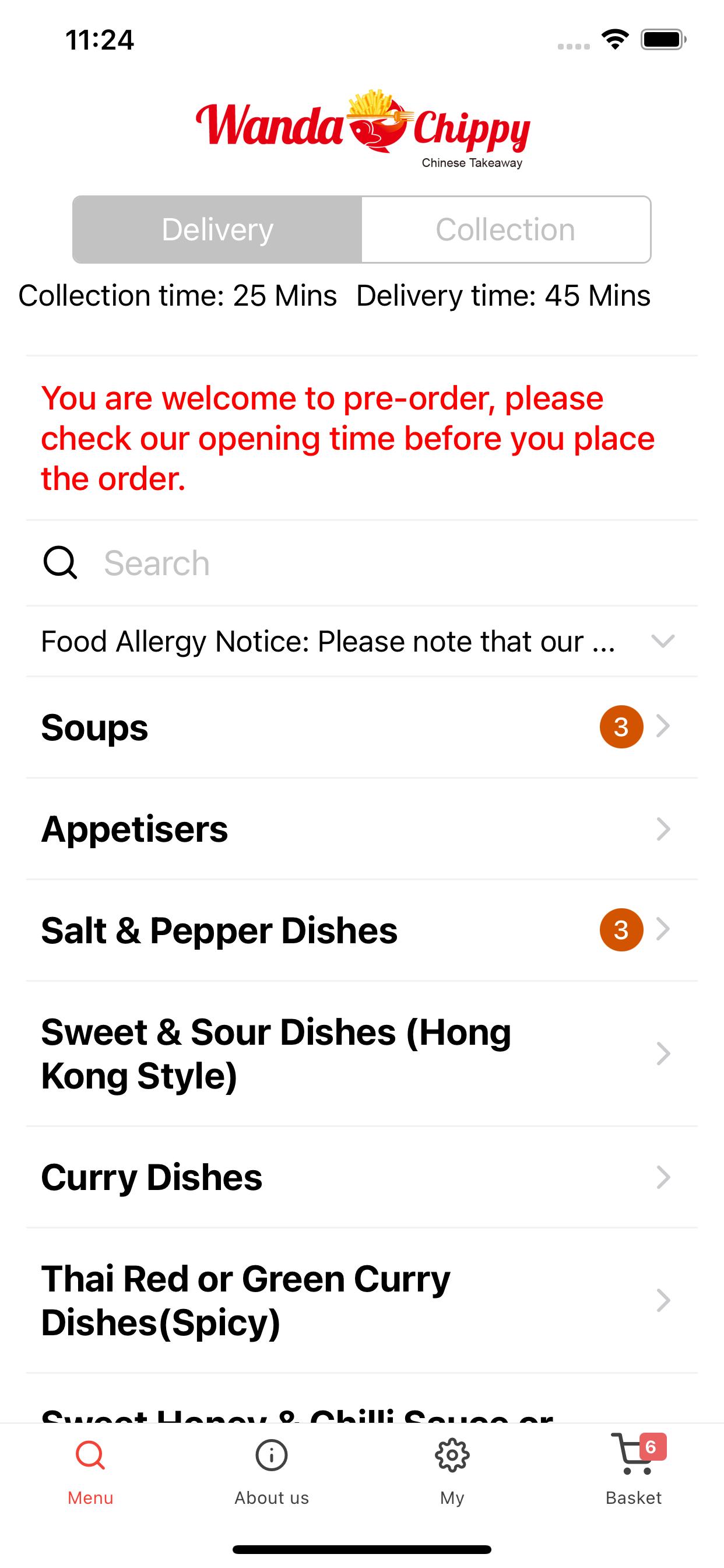Open Sweet & Sour Dishes (Hong Kong Style)
The height and width of the screenshot is (1568, 724).
tap(361, 1053)
